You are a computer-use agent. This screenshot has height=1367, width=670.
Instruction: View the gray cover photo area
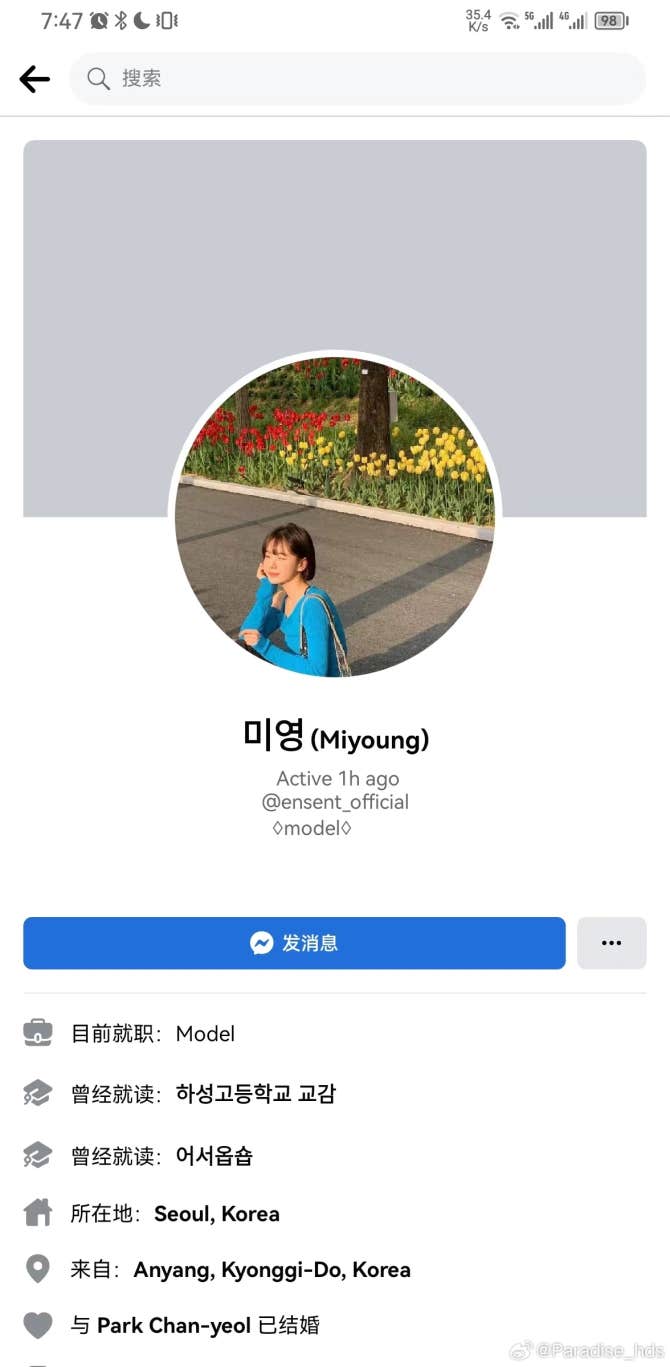[334, 240]
